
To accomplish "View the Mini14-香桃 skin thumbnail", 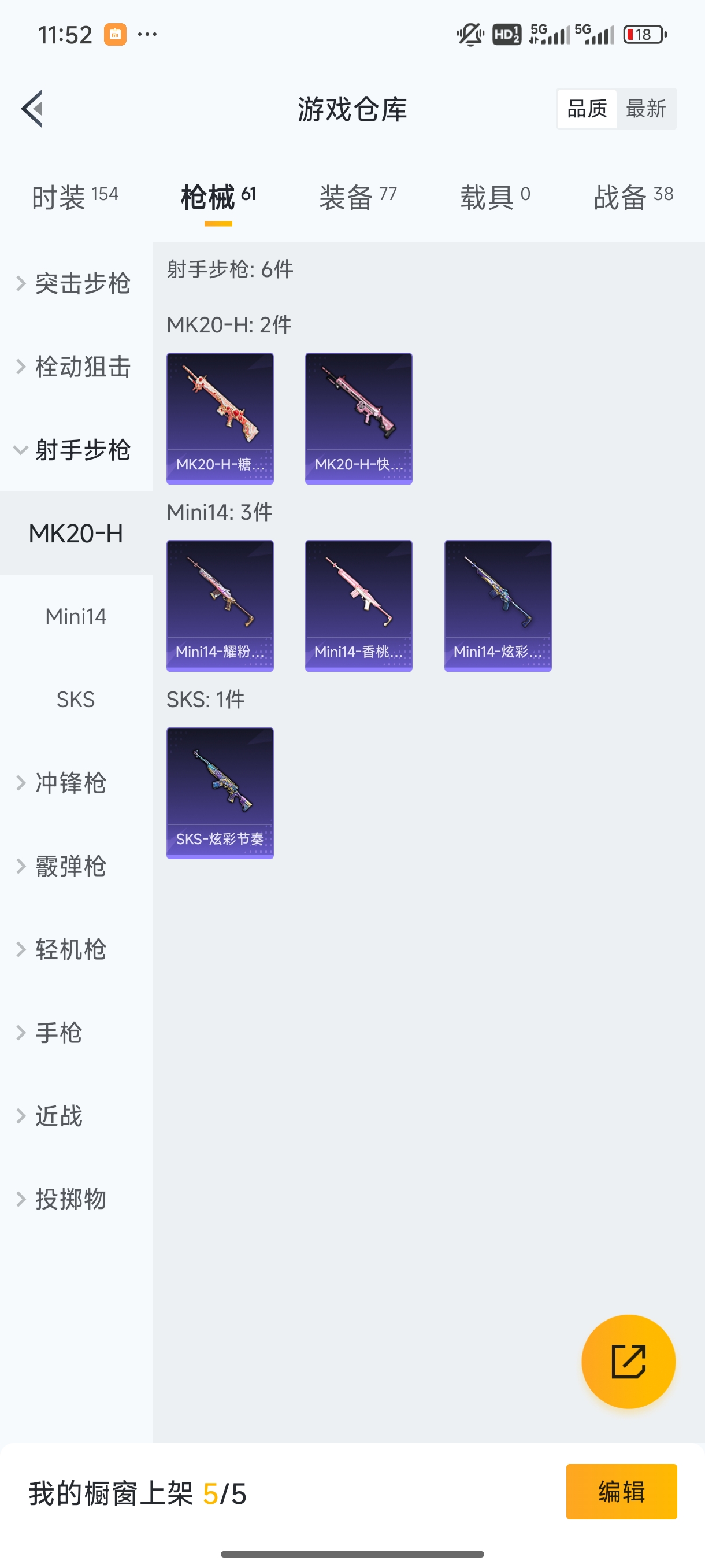I will [358, 606].
